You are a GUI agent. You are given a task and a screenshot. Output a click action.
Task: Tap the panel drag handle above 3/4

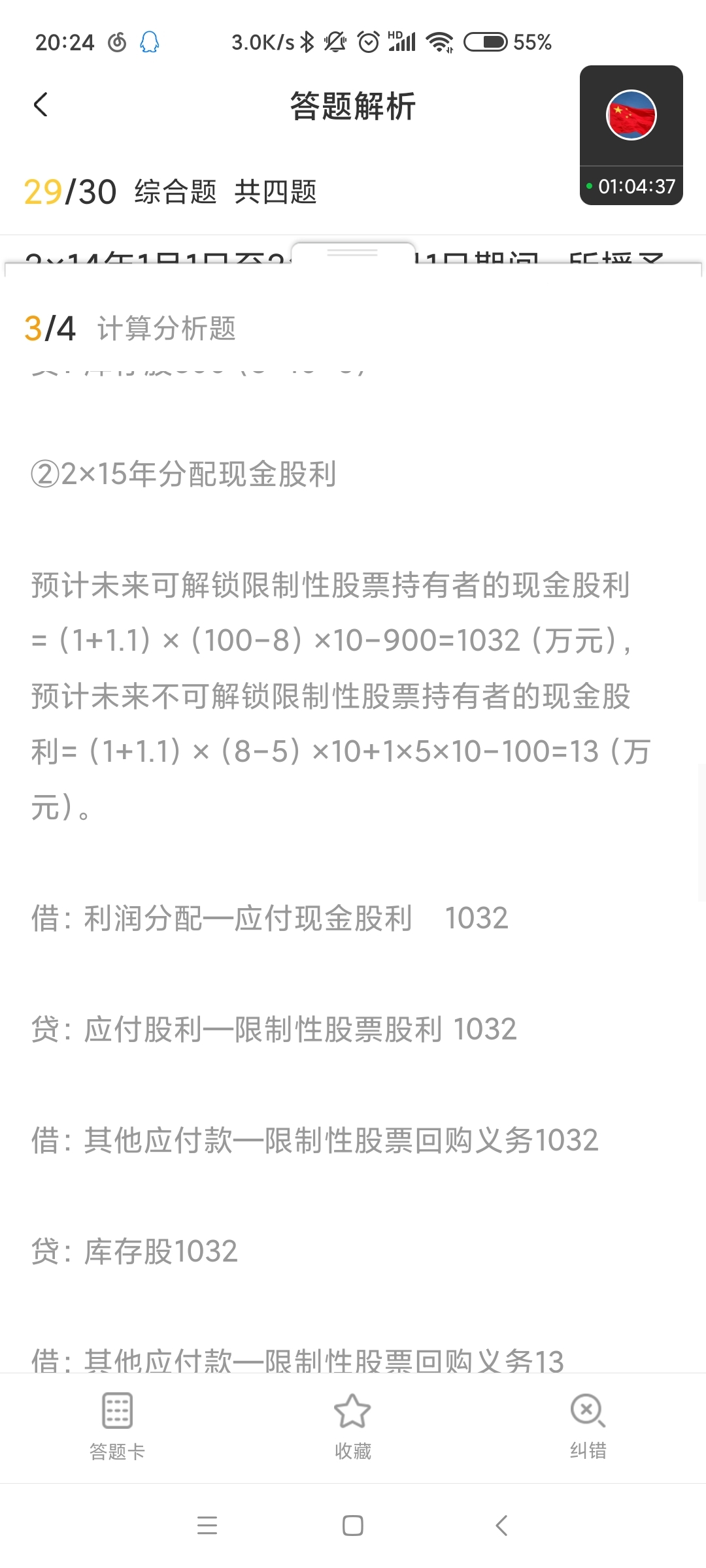[x=352, y=253]
